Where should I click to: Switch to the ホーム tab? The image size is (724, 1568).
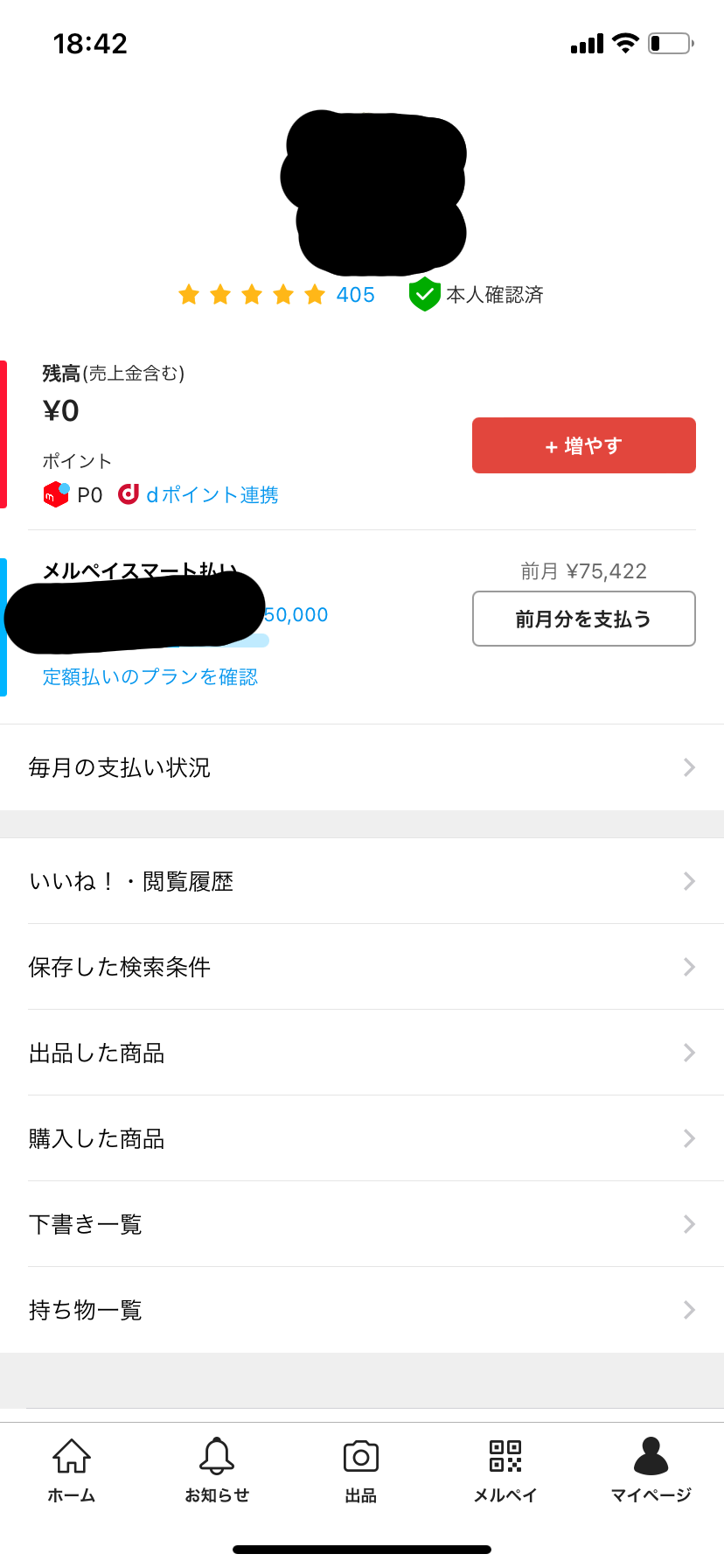(x=72, y=1470)
